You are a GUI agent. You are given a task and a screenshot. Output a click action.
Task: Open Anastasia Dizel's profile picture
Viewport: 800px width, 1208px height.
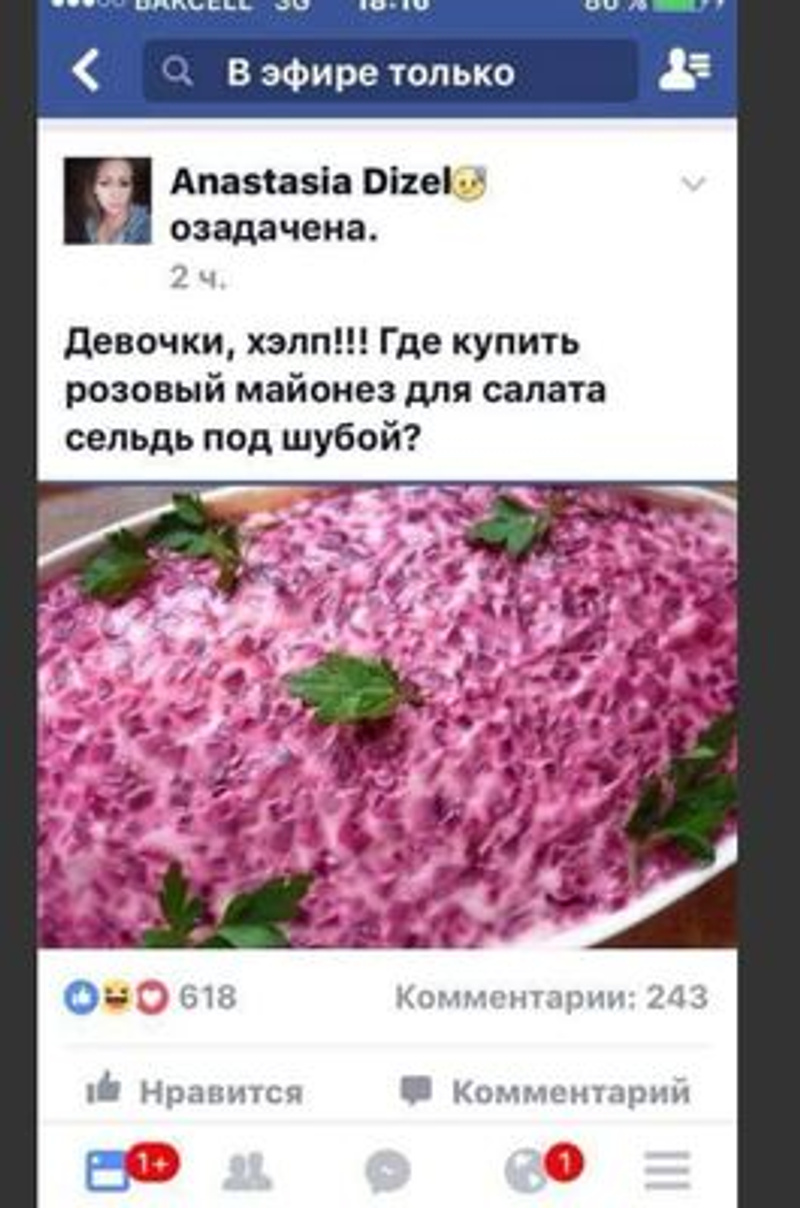pos(108,201)
